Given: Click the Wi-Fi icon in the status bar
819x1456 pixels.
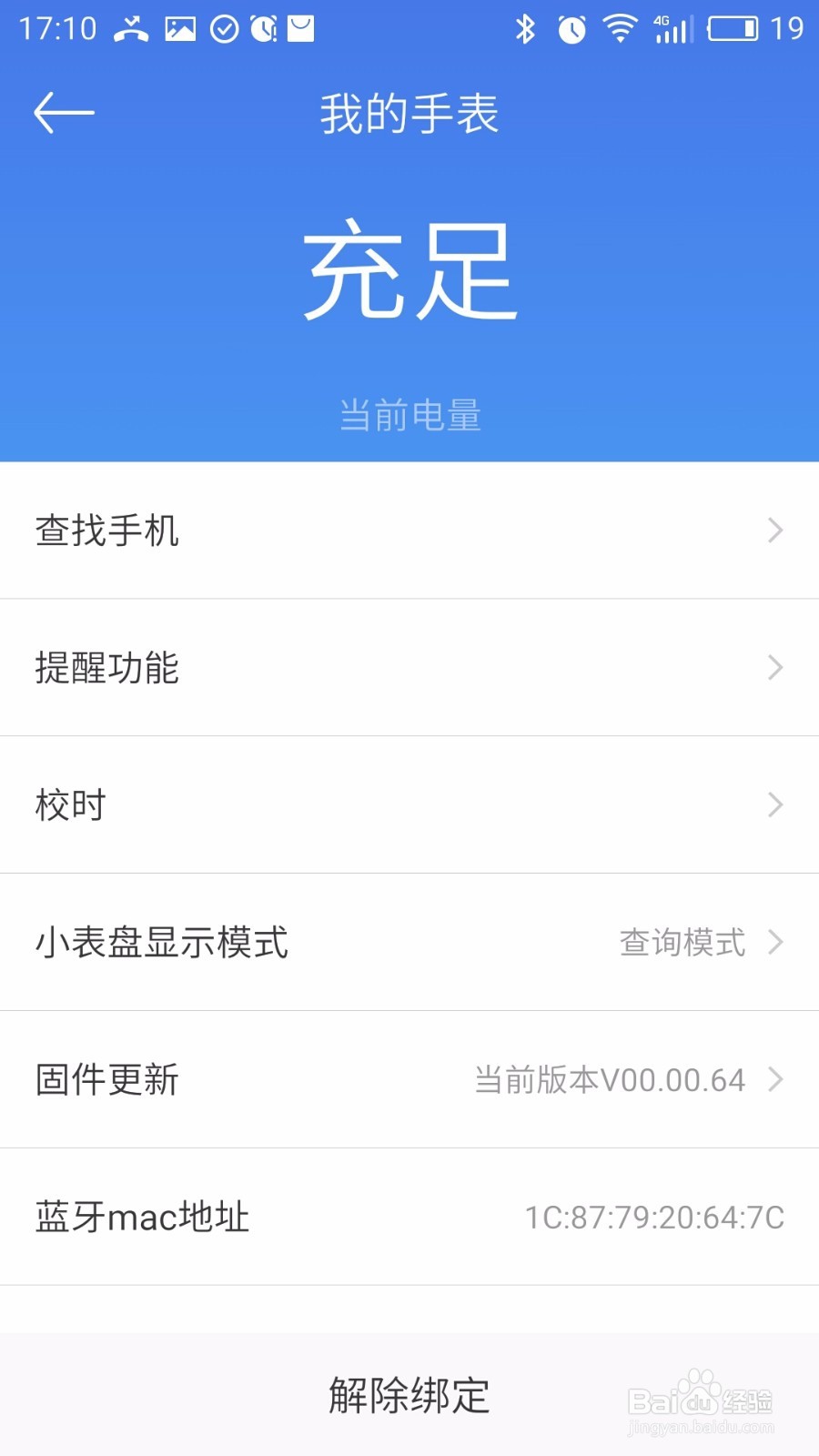Looking at the screenshot, I should pyautogui.click(x=620, y=27).
